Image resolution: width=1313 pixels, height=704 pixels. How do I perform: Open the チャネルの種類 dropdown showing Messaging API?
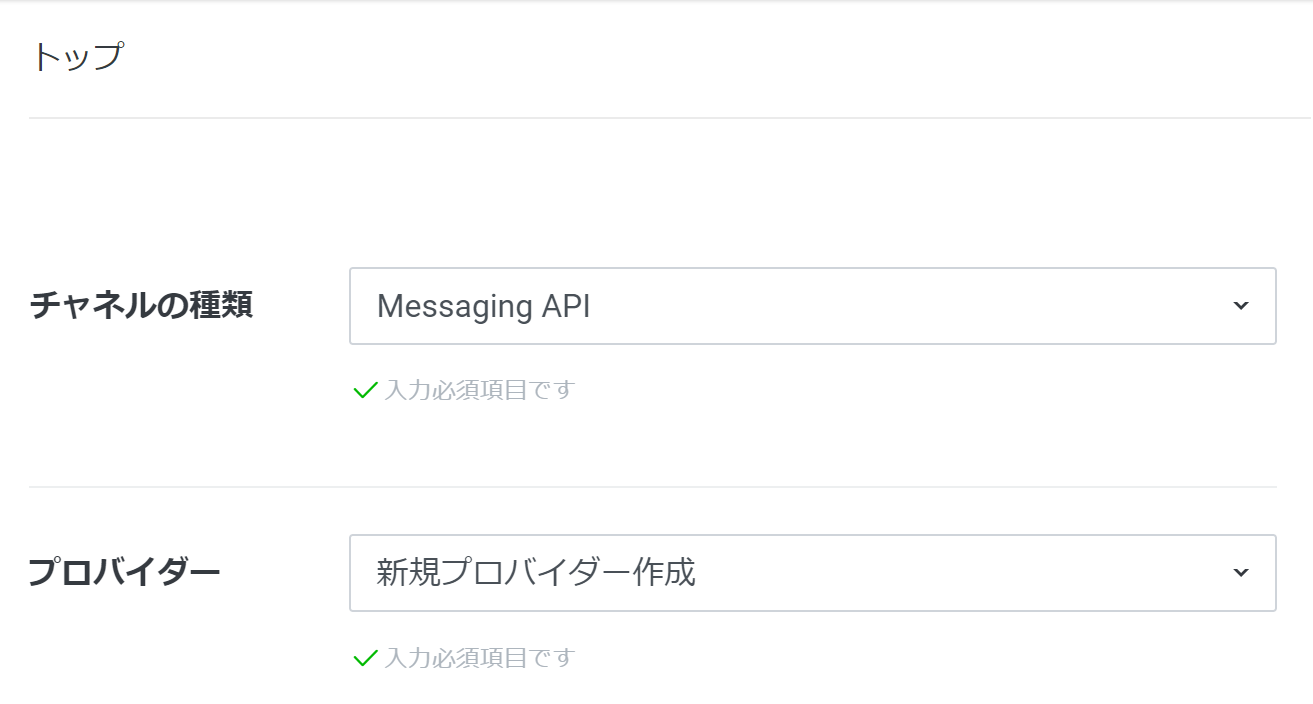pos(812,306)
